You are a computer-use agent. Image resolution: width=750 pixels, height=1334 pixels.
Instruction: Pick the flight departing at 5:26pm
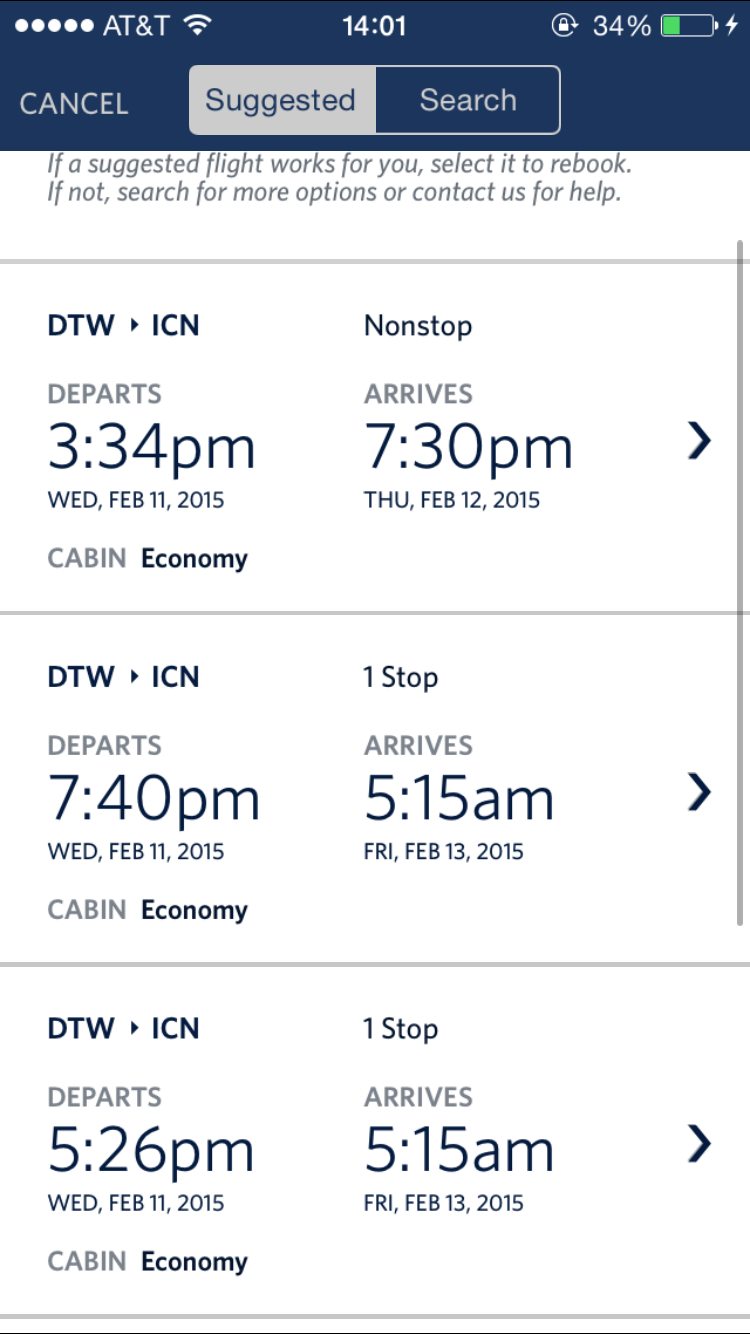(375, 1142)
